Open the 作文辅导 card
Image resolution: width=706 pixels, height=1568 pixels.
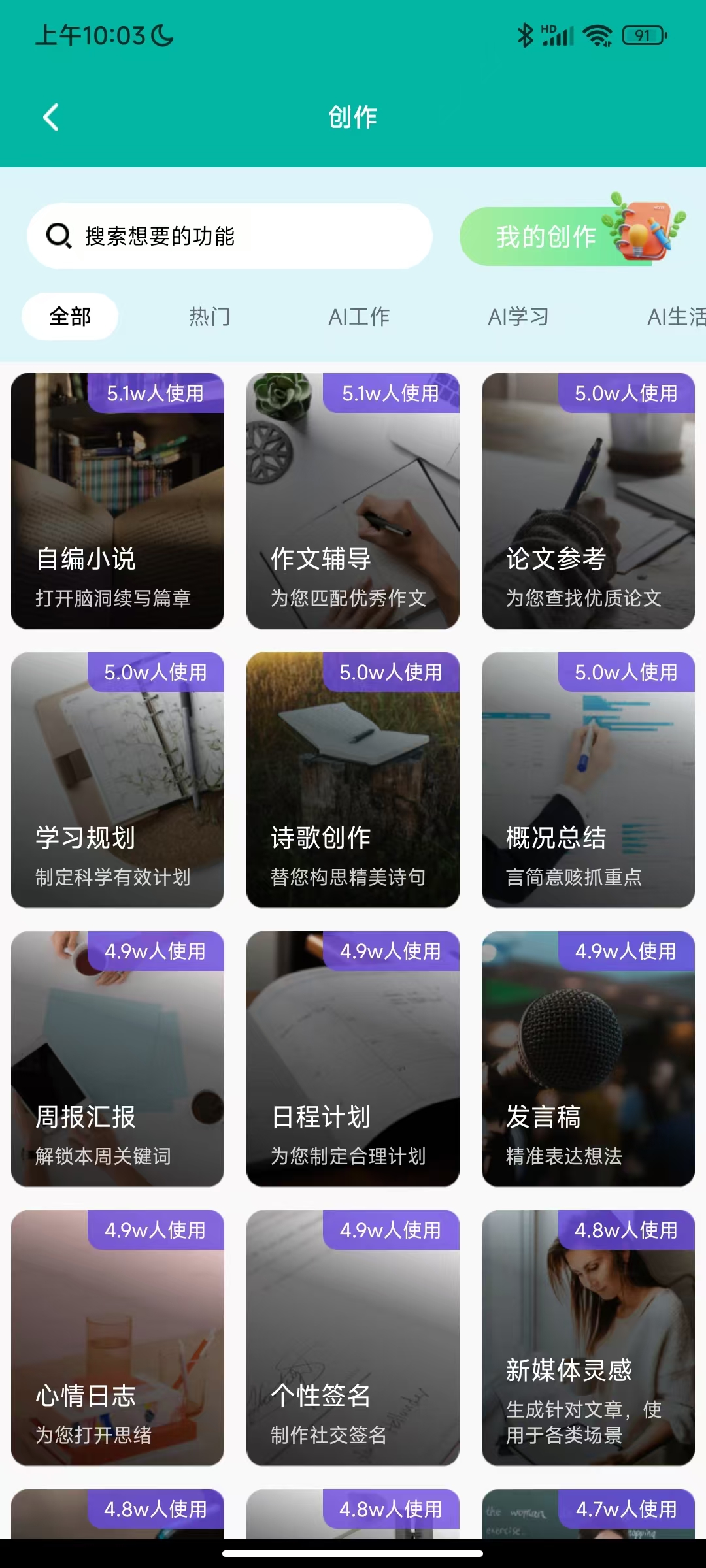[x=353, y=501]
